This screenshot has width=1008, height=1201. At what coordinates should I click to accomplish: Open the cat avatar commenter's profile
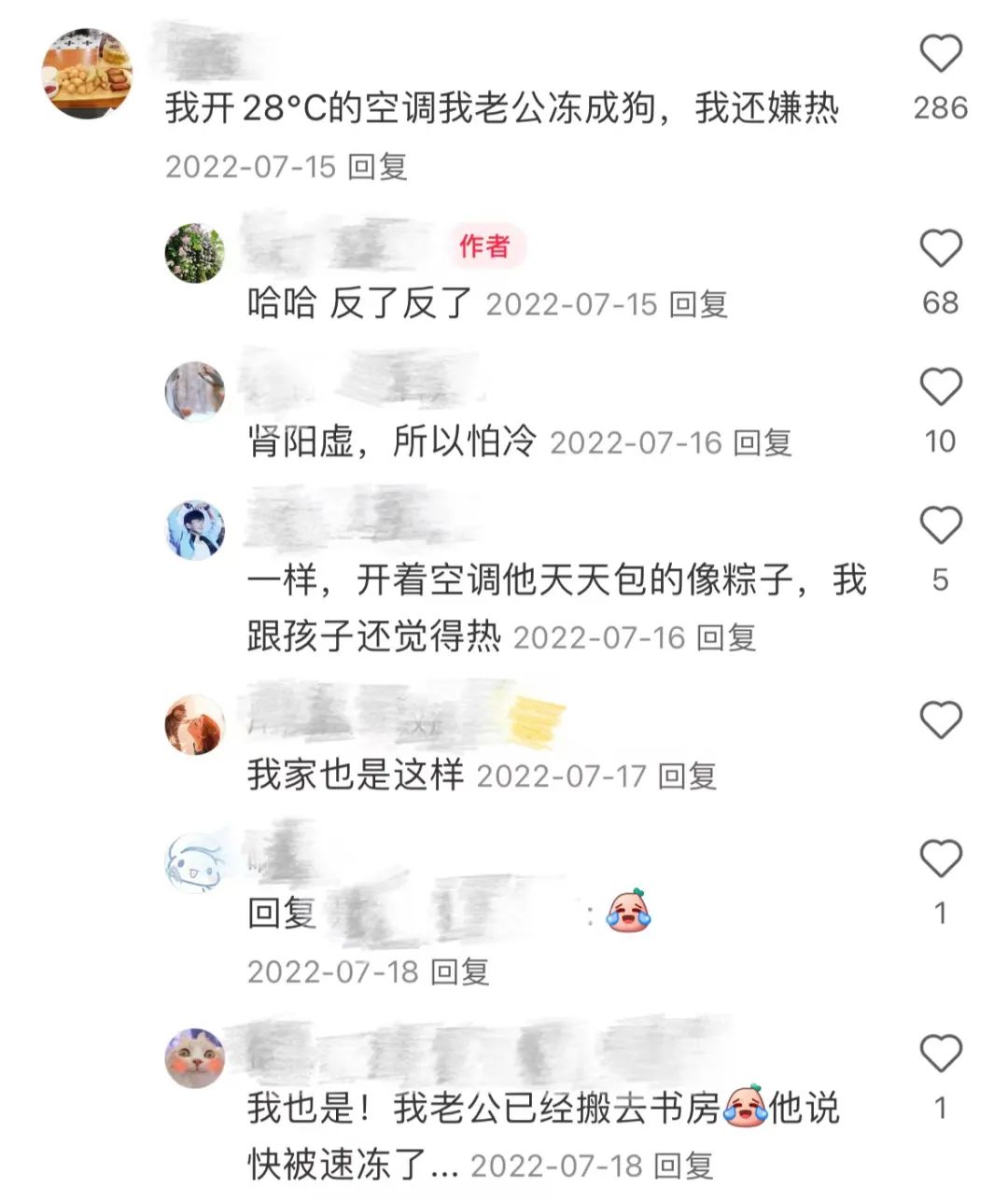[195, 1058]
